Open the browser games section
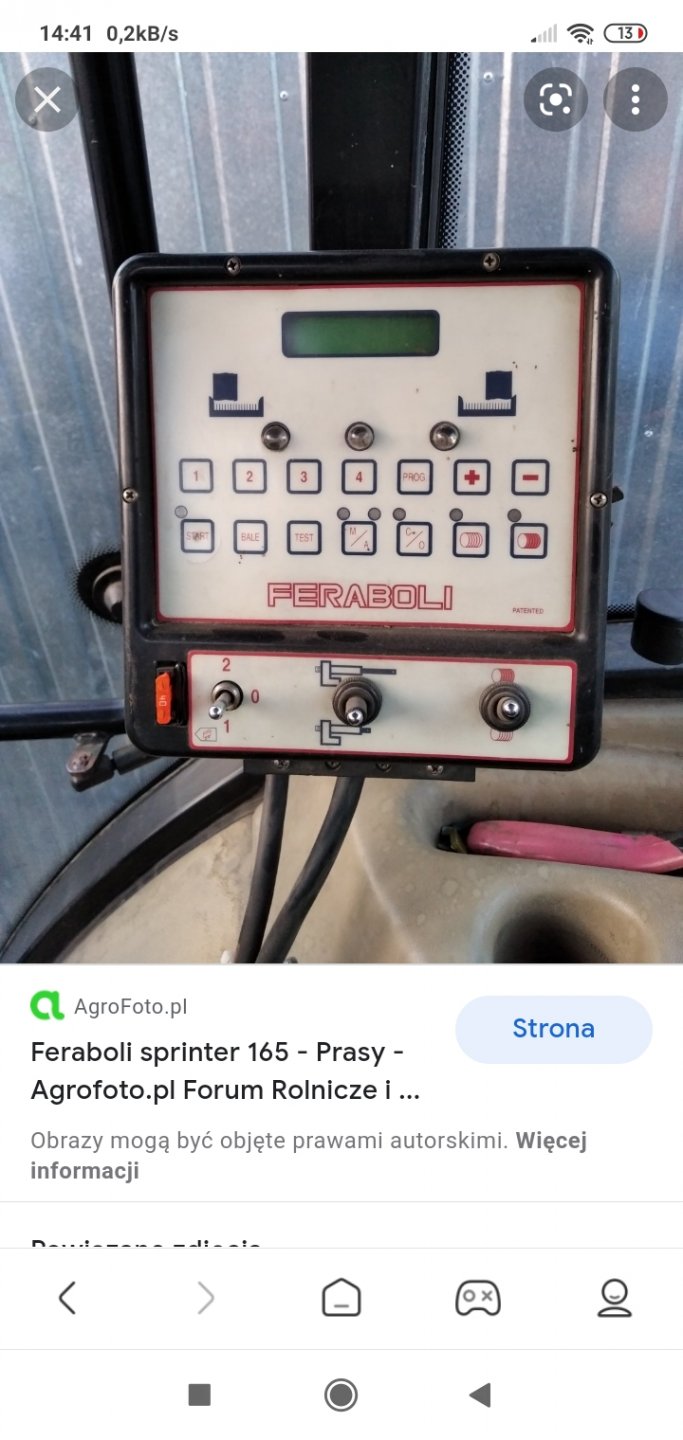 [x=477, y=1298]
